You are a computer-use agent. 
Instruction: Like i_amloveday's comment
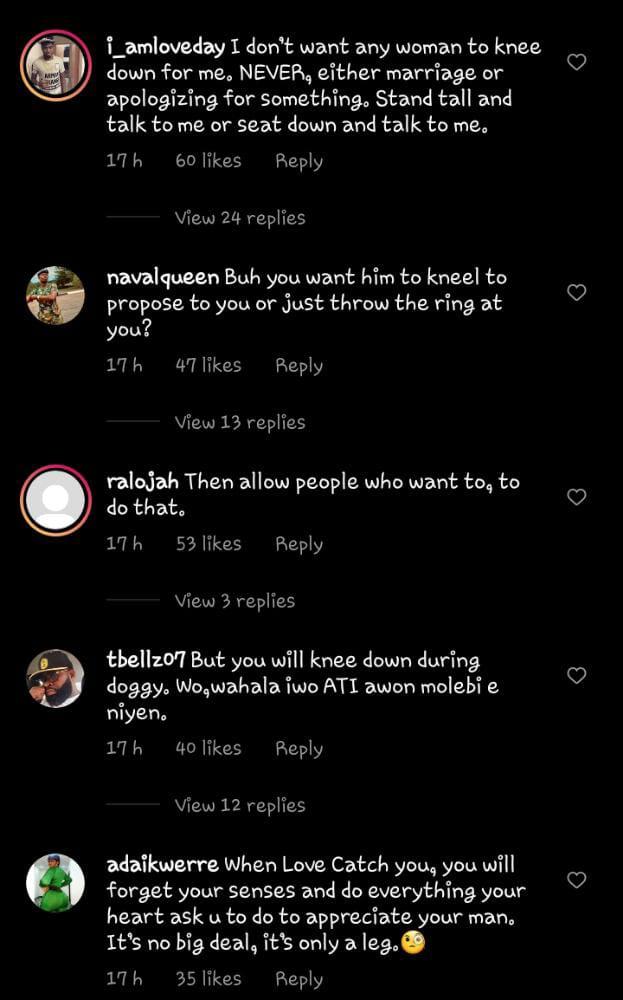coord(576,62)
